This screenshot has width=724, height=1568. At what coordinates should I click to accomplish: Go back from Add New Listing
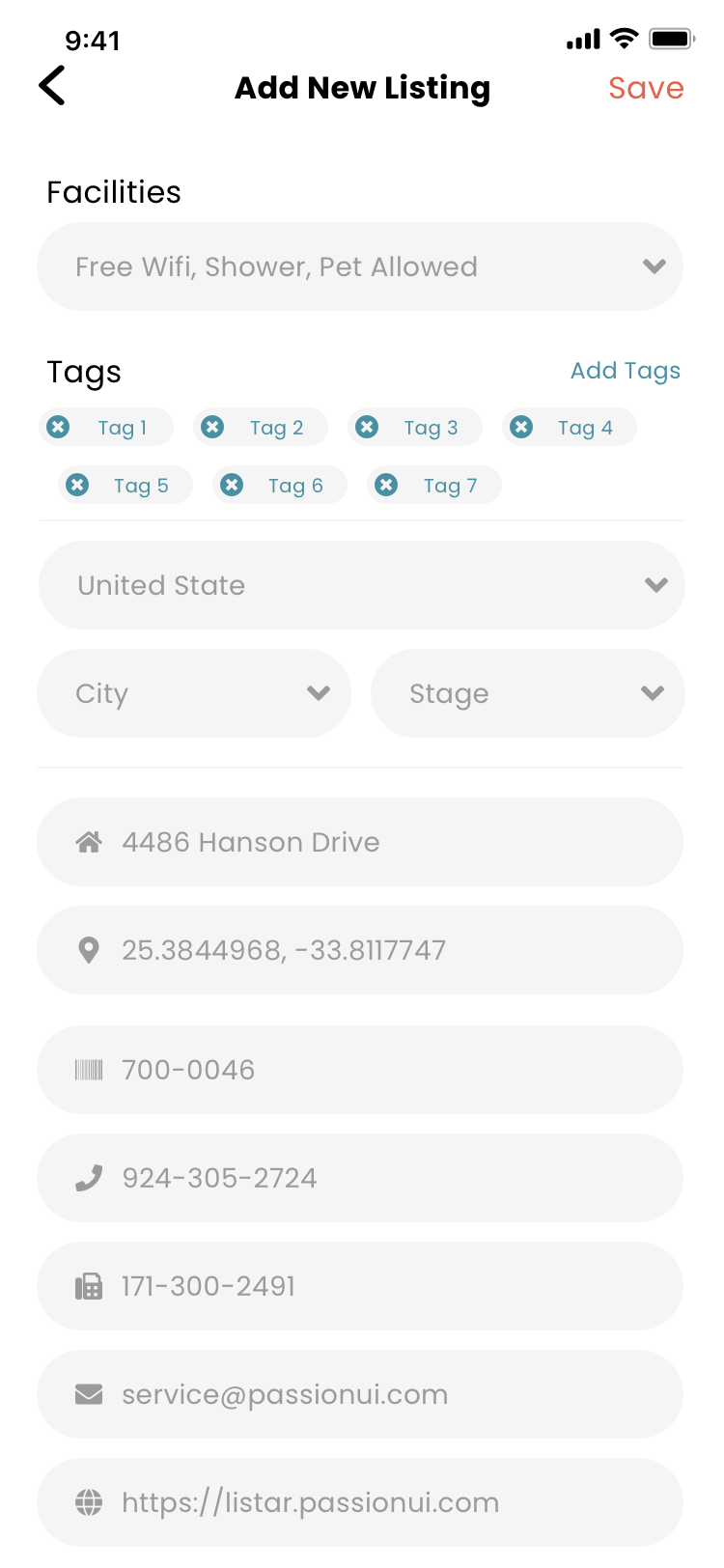52,86
